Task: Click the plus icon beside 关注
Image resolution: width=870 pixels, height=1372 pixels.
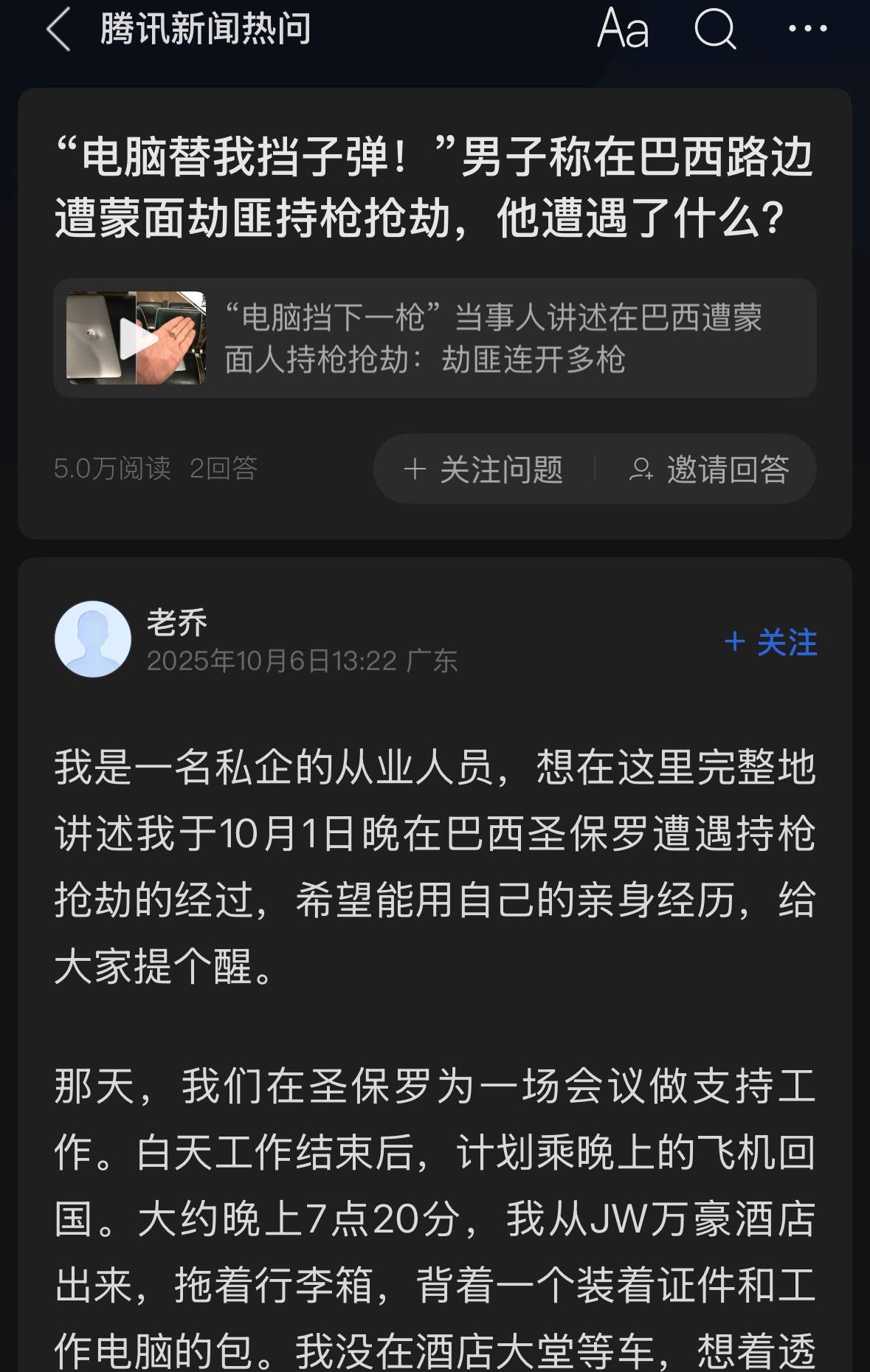Action: (x=734, y=643)
